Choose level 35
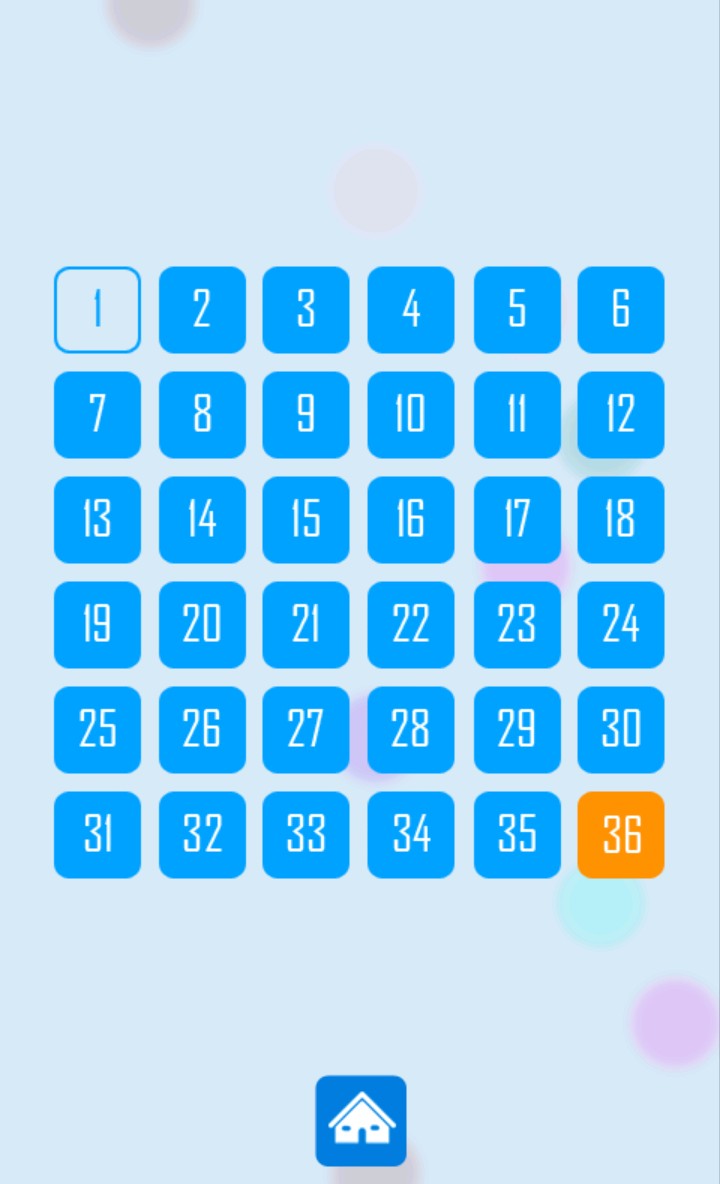The image size is (720, 1184). [518, 835]
